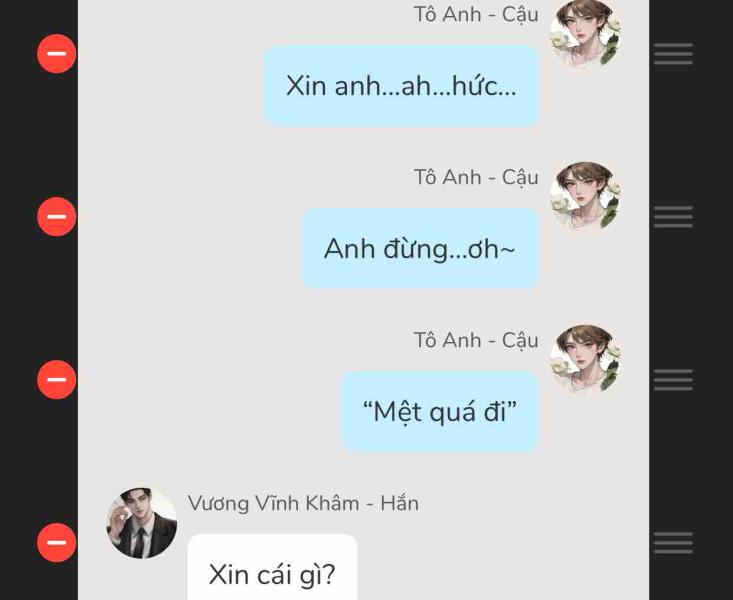Image resolution: width=733 pixels, height=600 pixels.
Task: Edit the bubble "Xin cái gì?"
Action: [272, 574]
